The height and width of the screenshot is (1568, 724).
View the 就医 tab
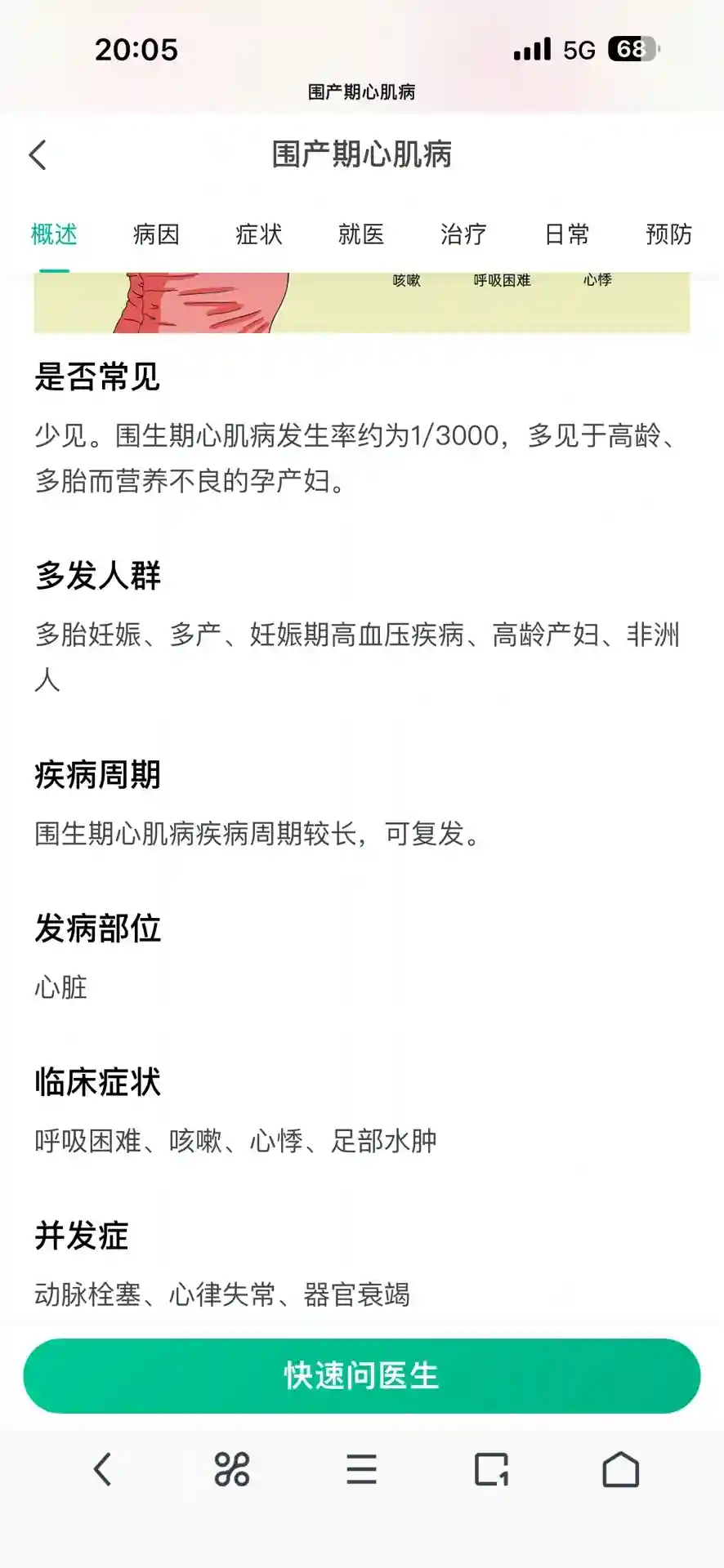(361, 234)
